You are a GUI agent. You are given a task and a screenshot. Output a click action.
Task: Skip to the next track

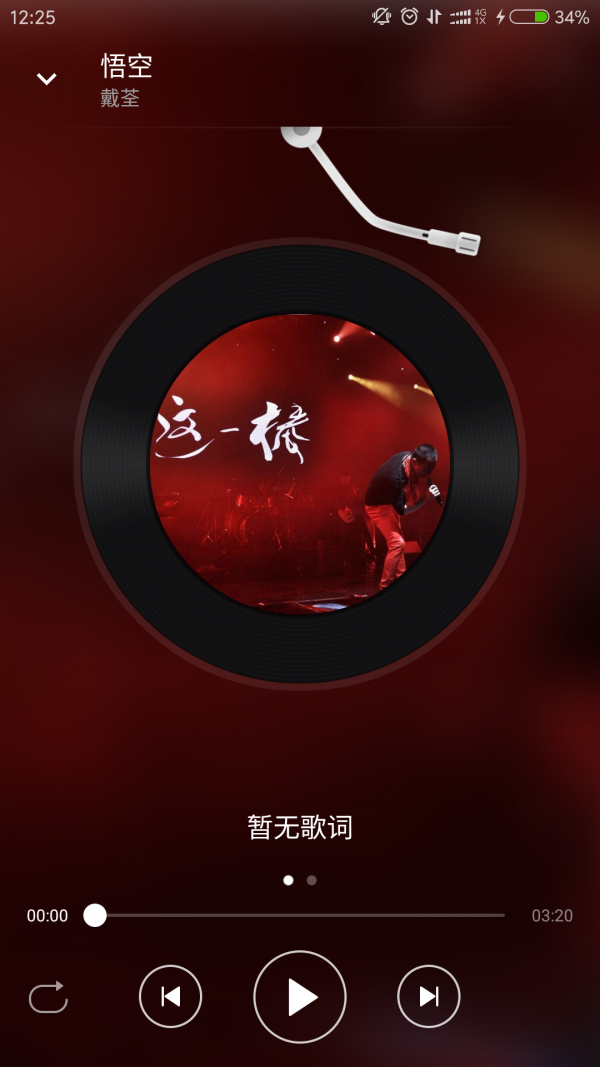[429, 996]
